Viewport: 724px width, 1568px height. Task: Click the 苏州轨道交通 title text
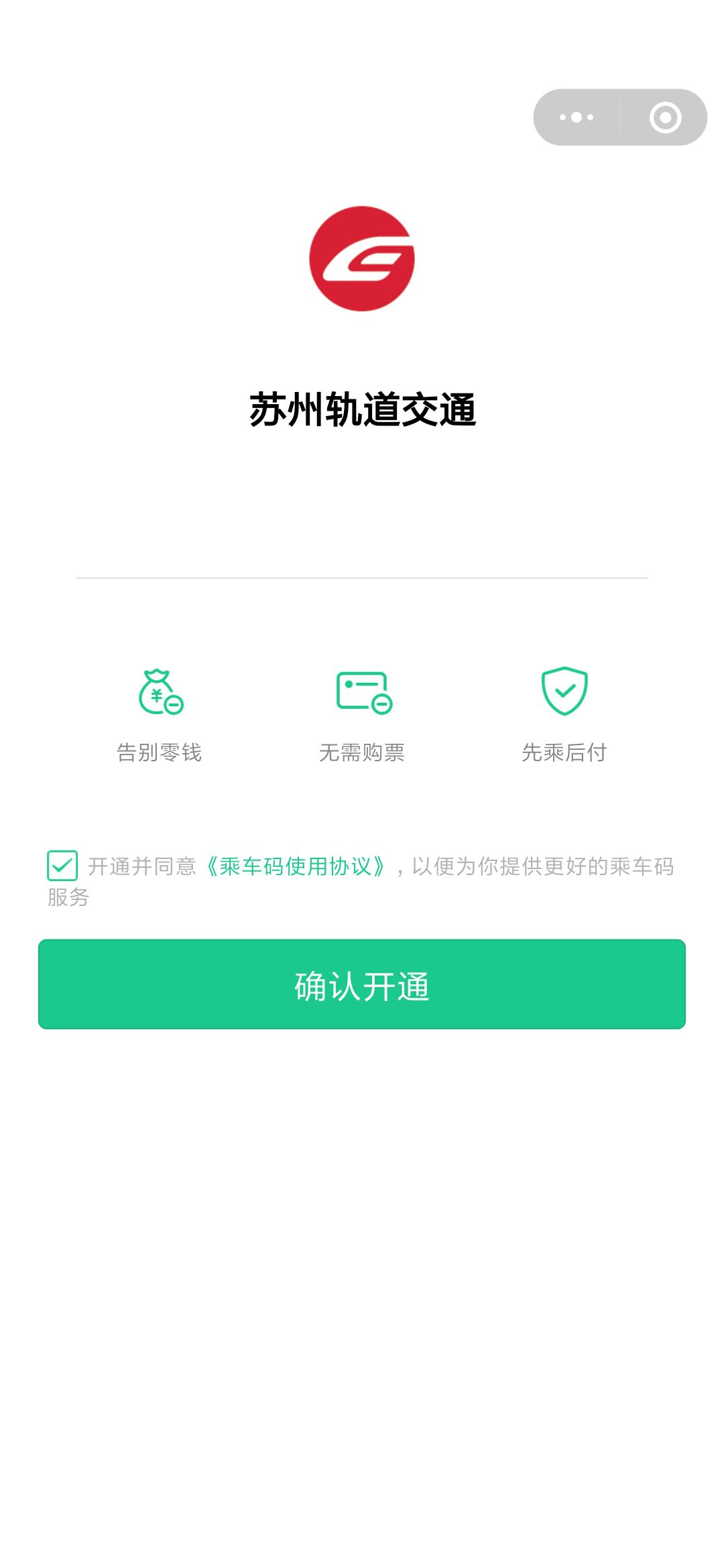[362, 410]
